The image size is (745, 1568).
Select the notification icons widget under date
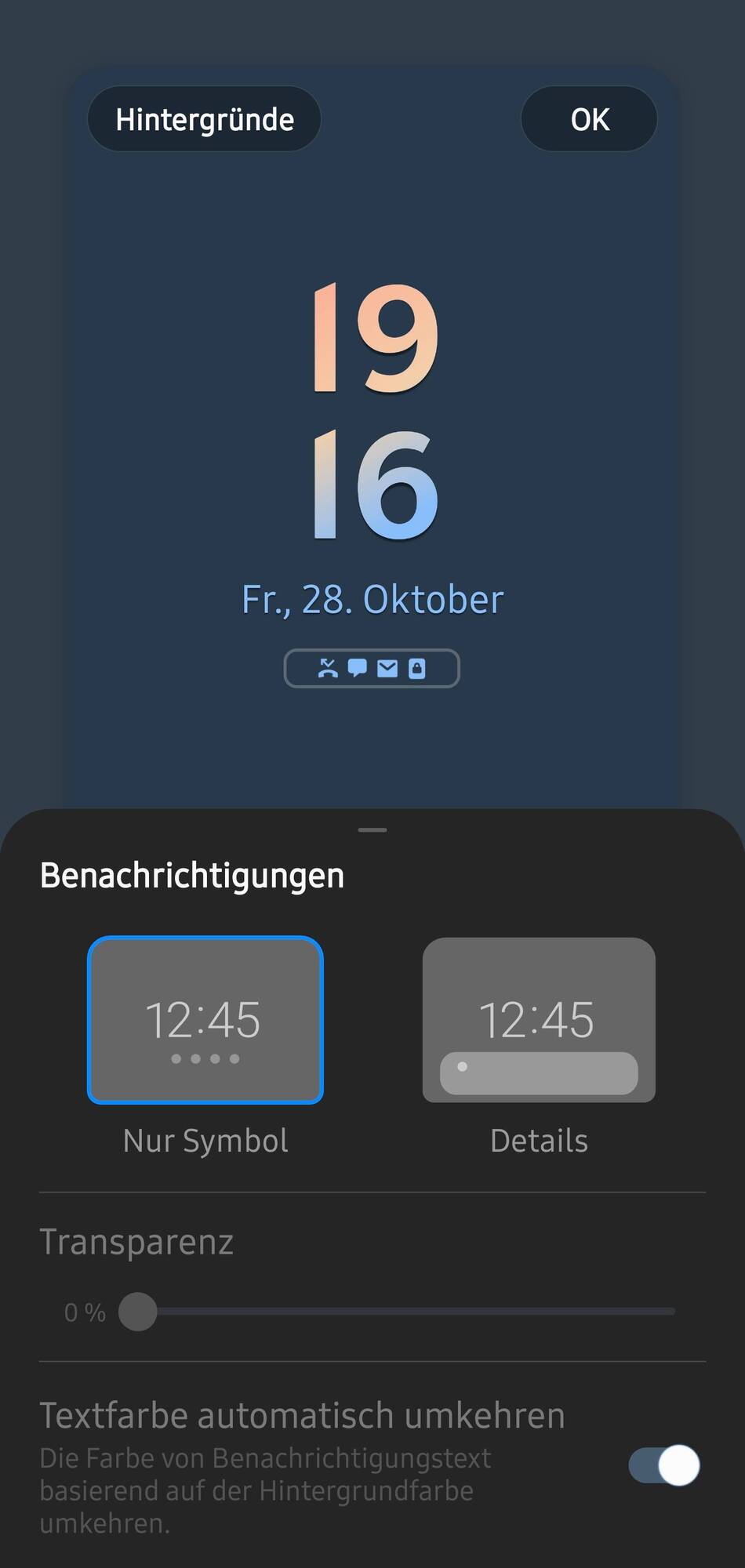click(372, 668)
